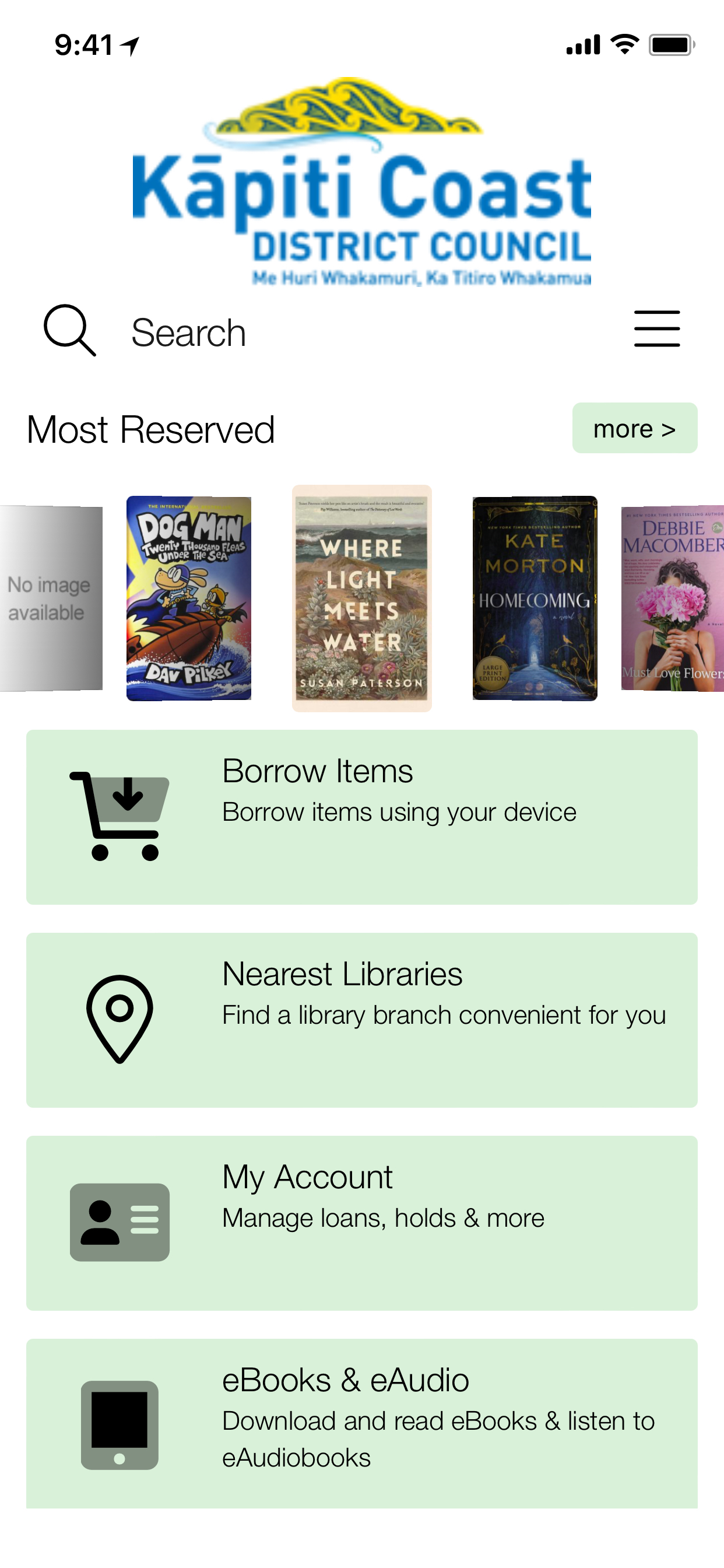
Task: Browse eBooks & eAudio
Action: [x=361, y=1424]
